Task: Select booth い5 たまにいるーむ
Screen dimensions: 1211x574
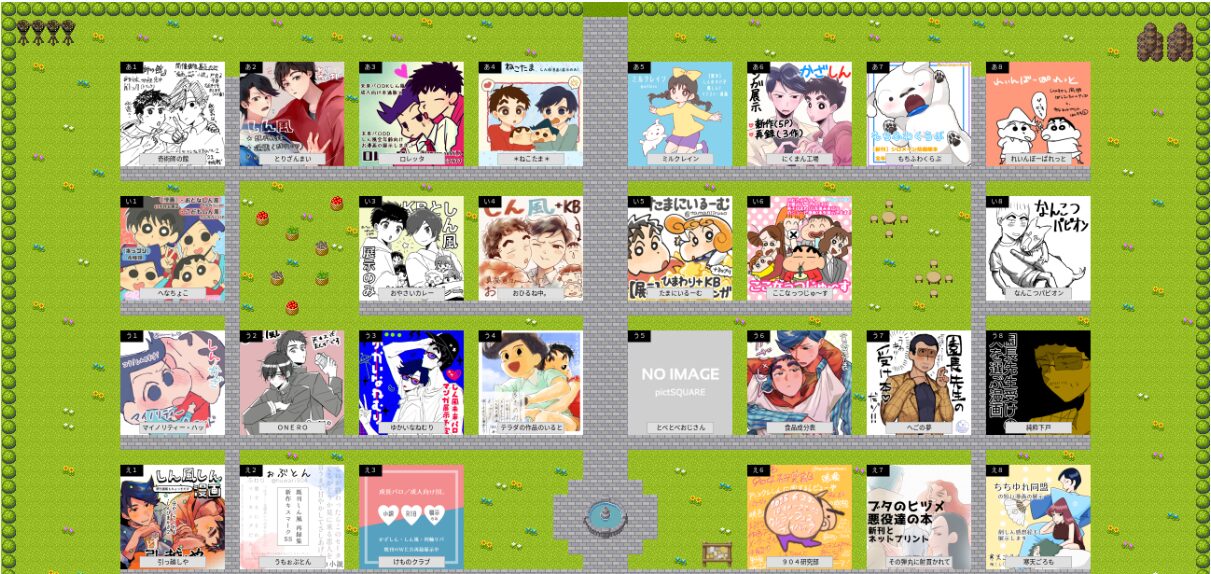Action: 680,248
